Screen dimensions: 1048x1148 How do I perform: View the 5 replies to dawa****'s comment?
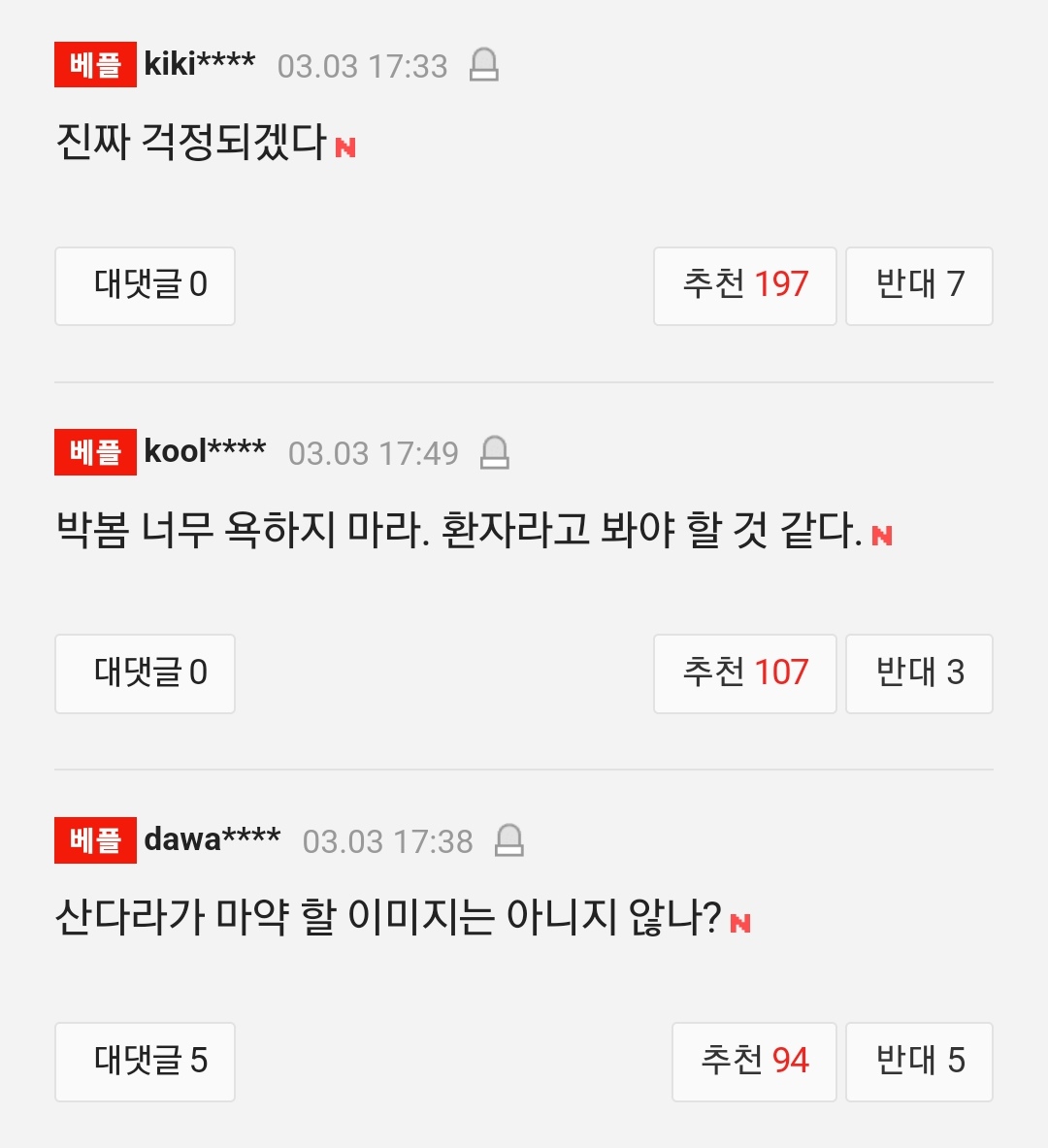[x=145, y=1061]
